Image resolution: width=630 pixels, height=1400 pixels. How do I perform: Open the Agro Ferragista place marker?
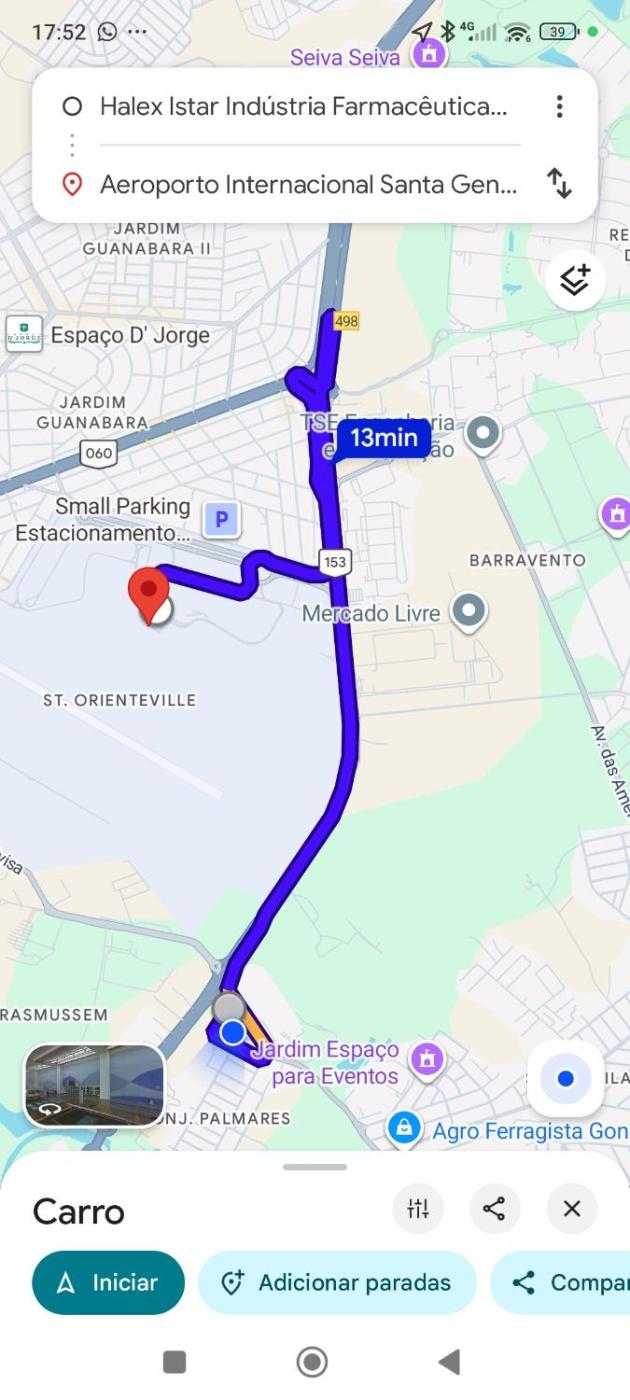404,1130
